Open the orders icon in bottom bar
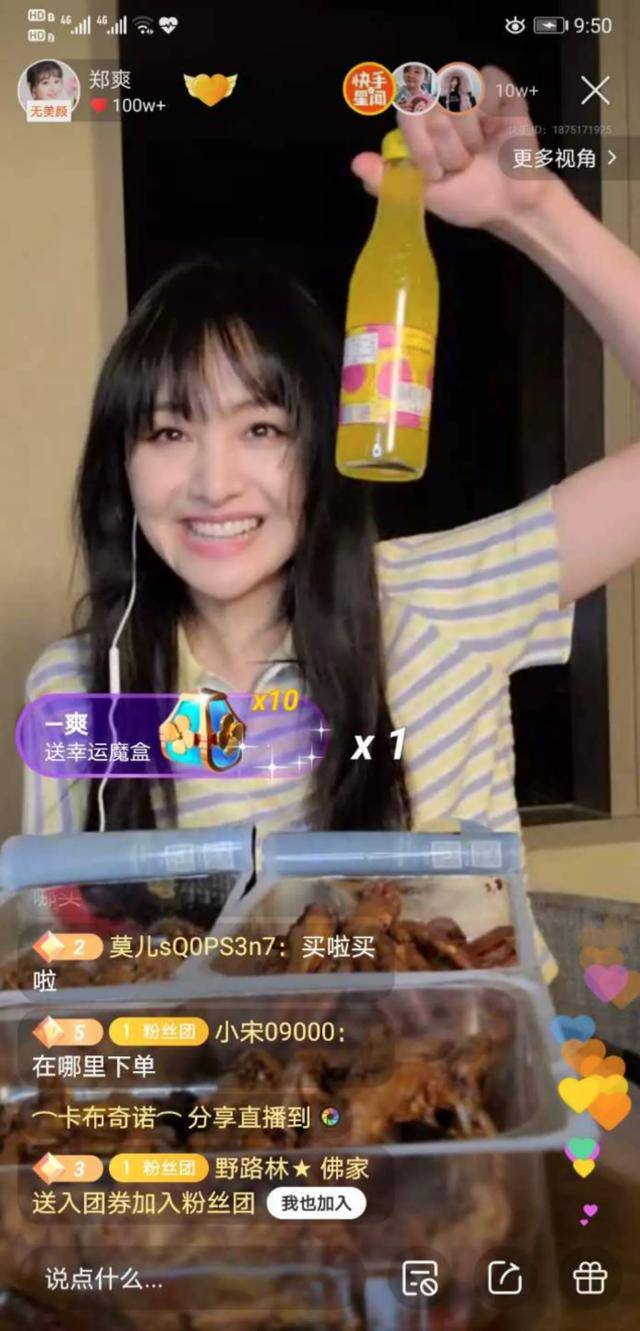The height and width of the screenshot is (1331, 640). point(420,1278)
